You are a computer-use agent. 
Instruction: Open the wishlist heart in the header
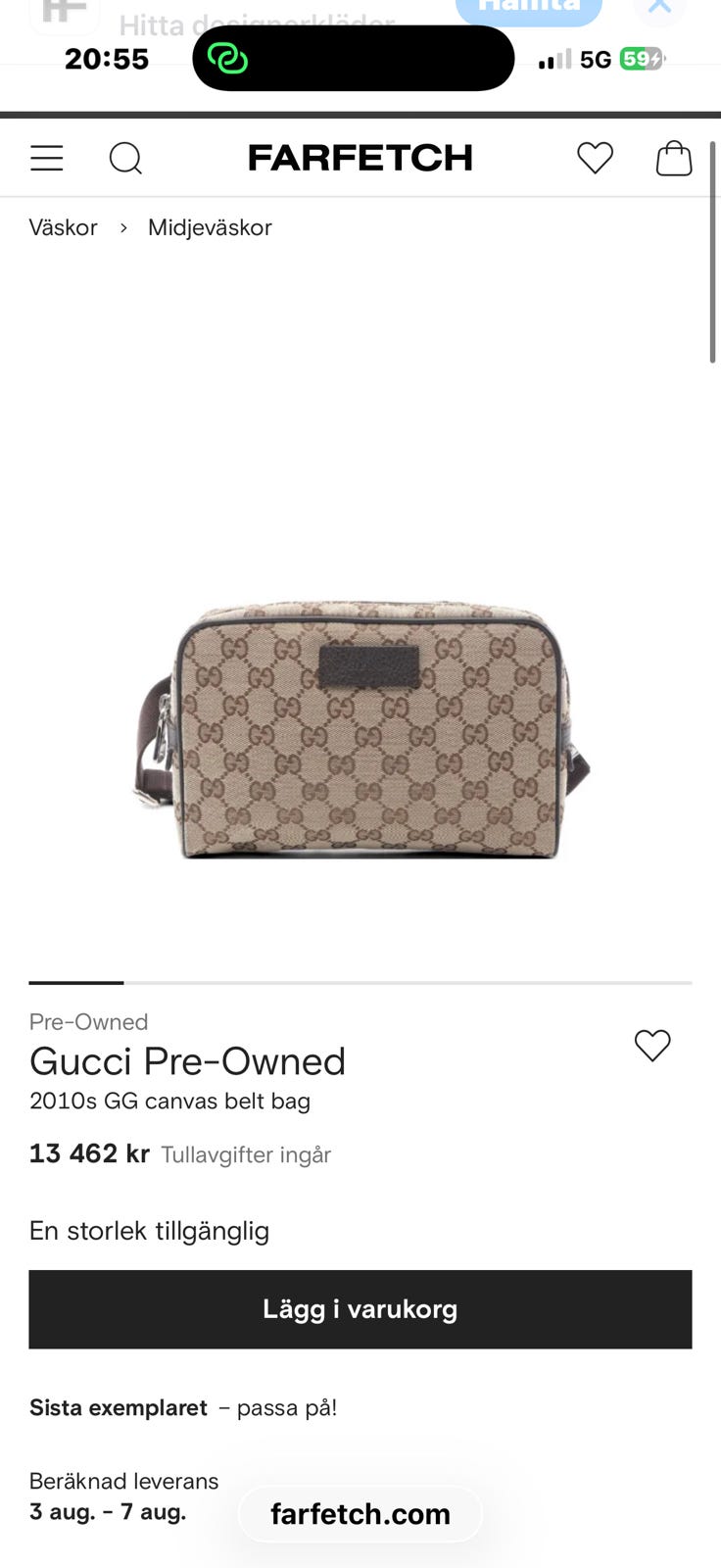point(595,158)
